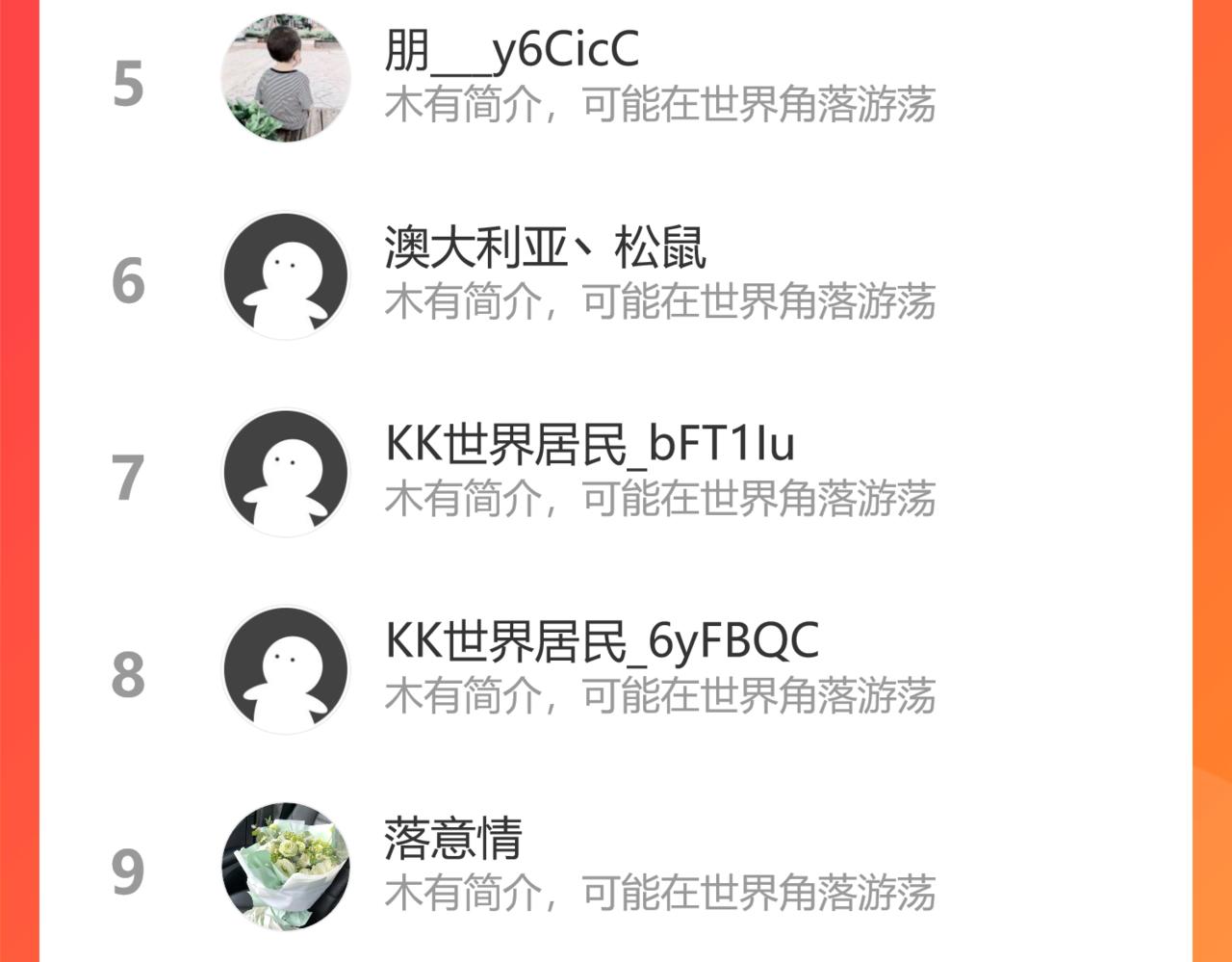Select user KK世界居民_bFT1lu
Screen dimensions: 1232x962
click(616, 474)
